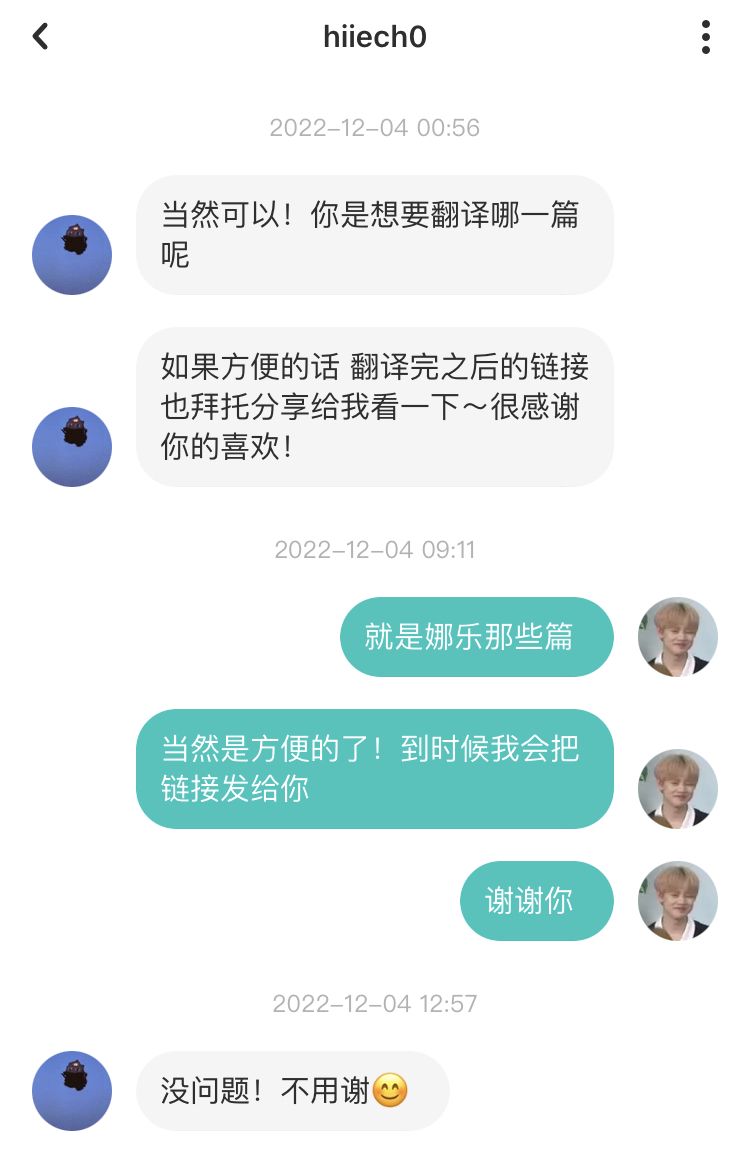Image resolution: width=750 pixels, height=1164 pixels.
Task: Go back from the hiiech0 chat
Action: point(41,38)
